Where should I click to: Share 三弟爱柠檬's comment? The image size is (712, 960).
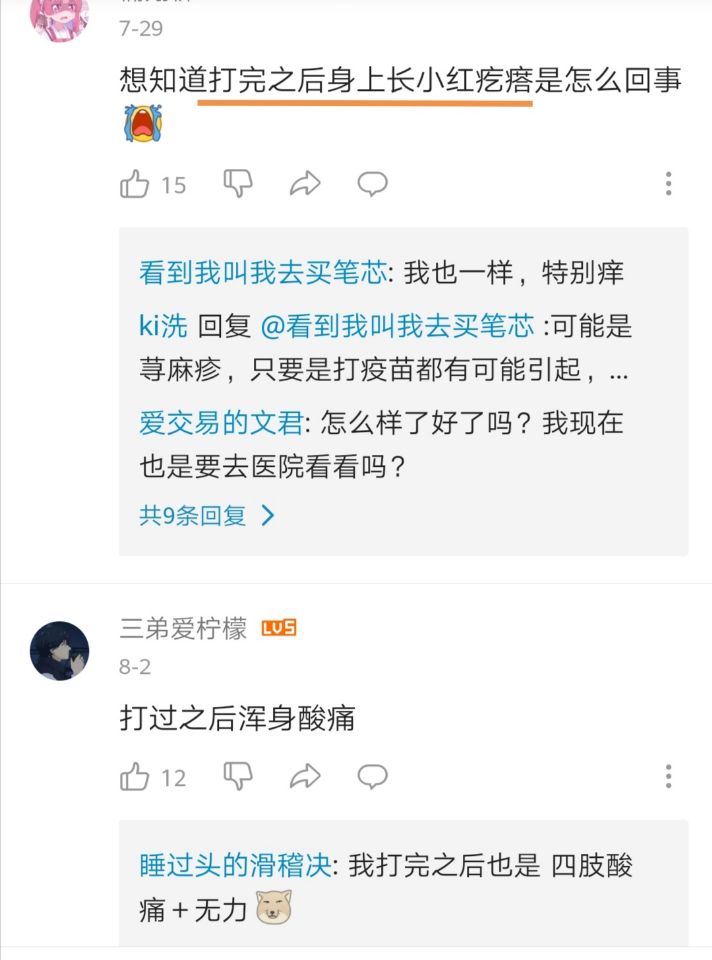305,776
